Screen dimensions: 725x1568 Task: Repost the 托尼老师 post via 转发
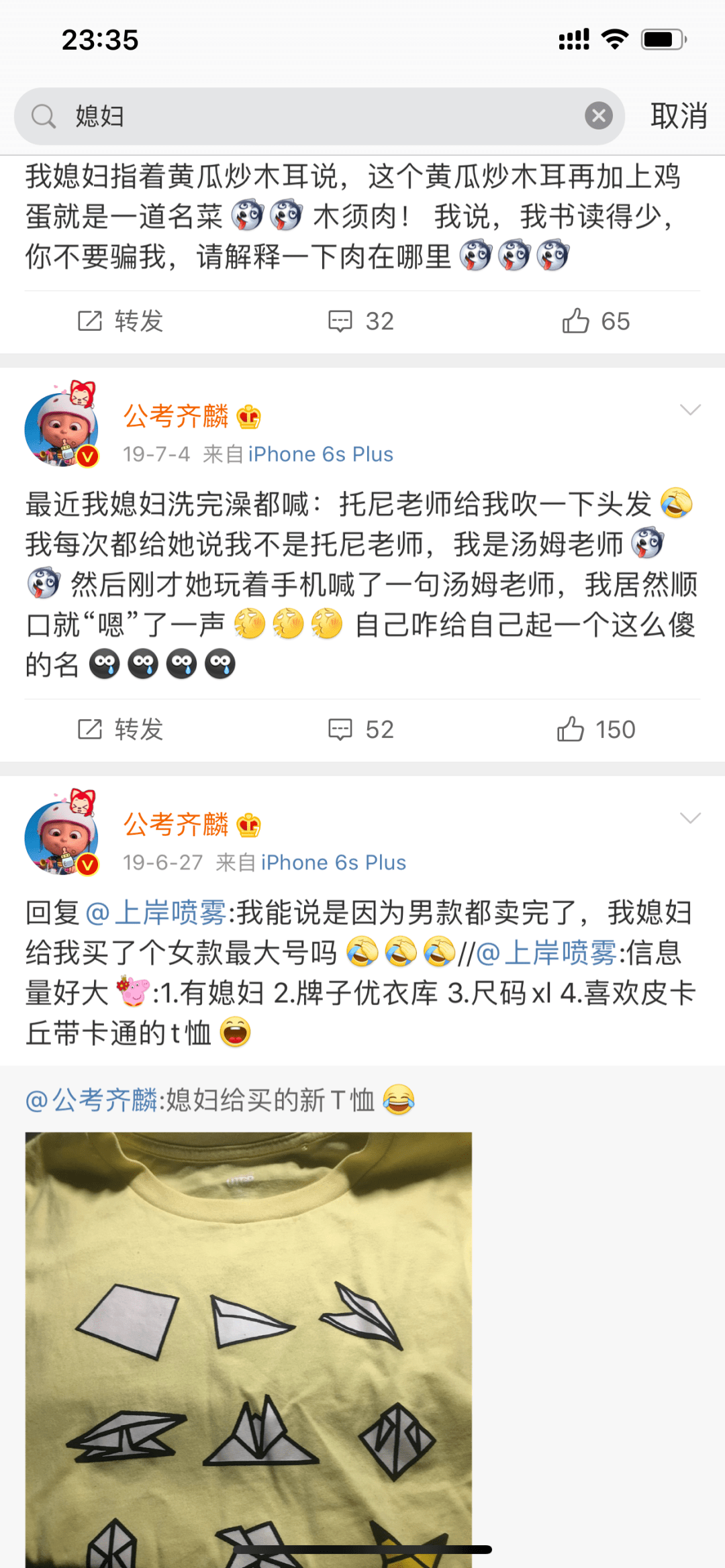[121, 729]
